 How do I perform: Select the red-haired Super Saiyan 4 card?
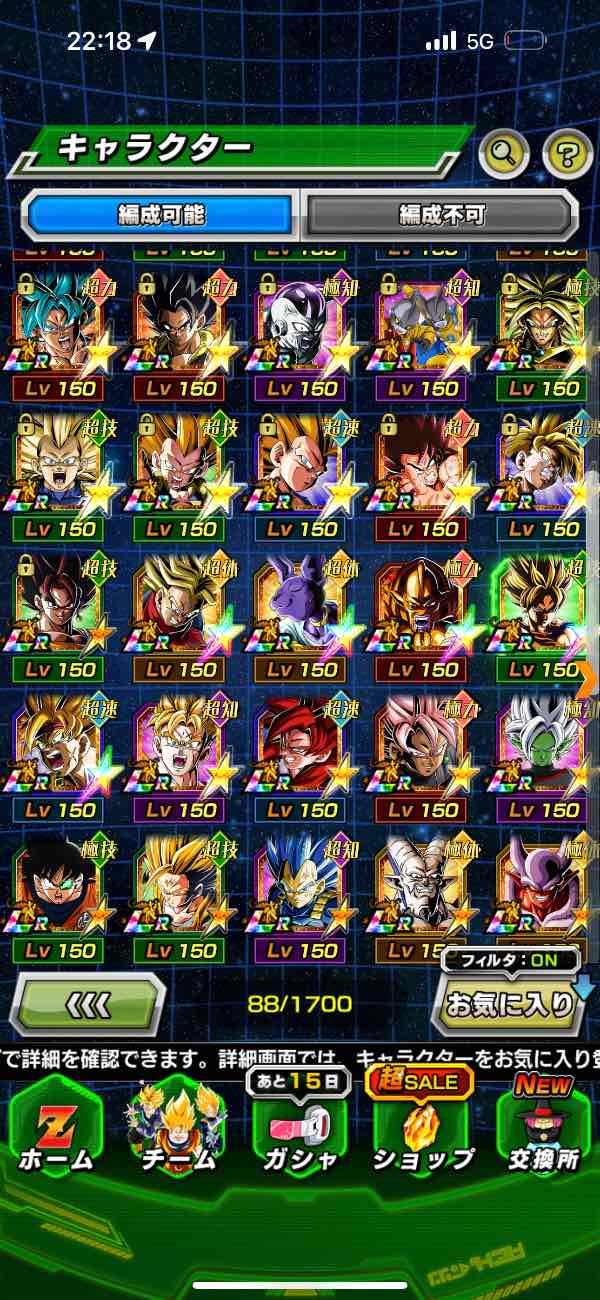click(300, 750)
